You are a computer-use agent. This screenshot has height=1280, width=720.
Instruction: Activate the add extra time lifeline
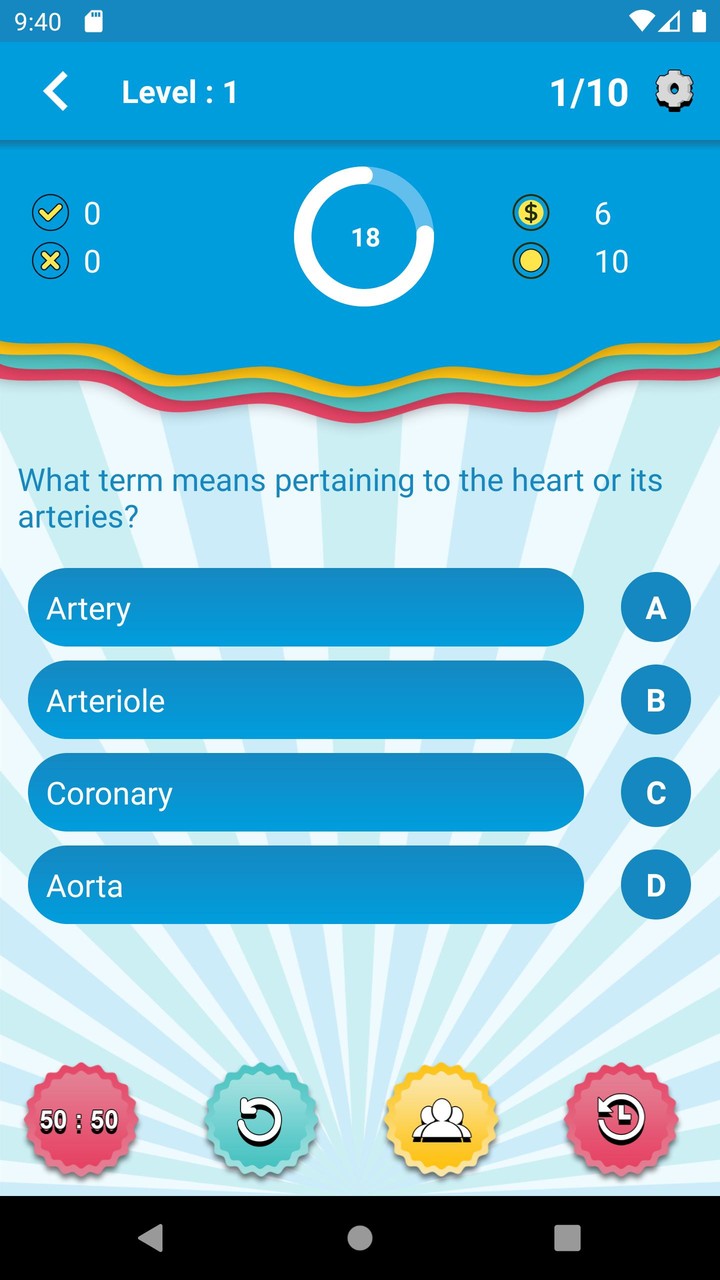620,1120
